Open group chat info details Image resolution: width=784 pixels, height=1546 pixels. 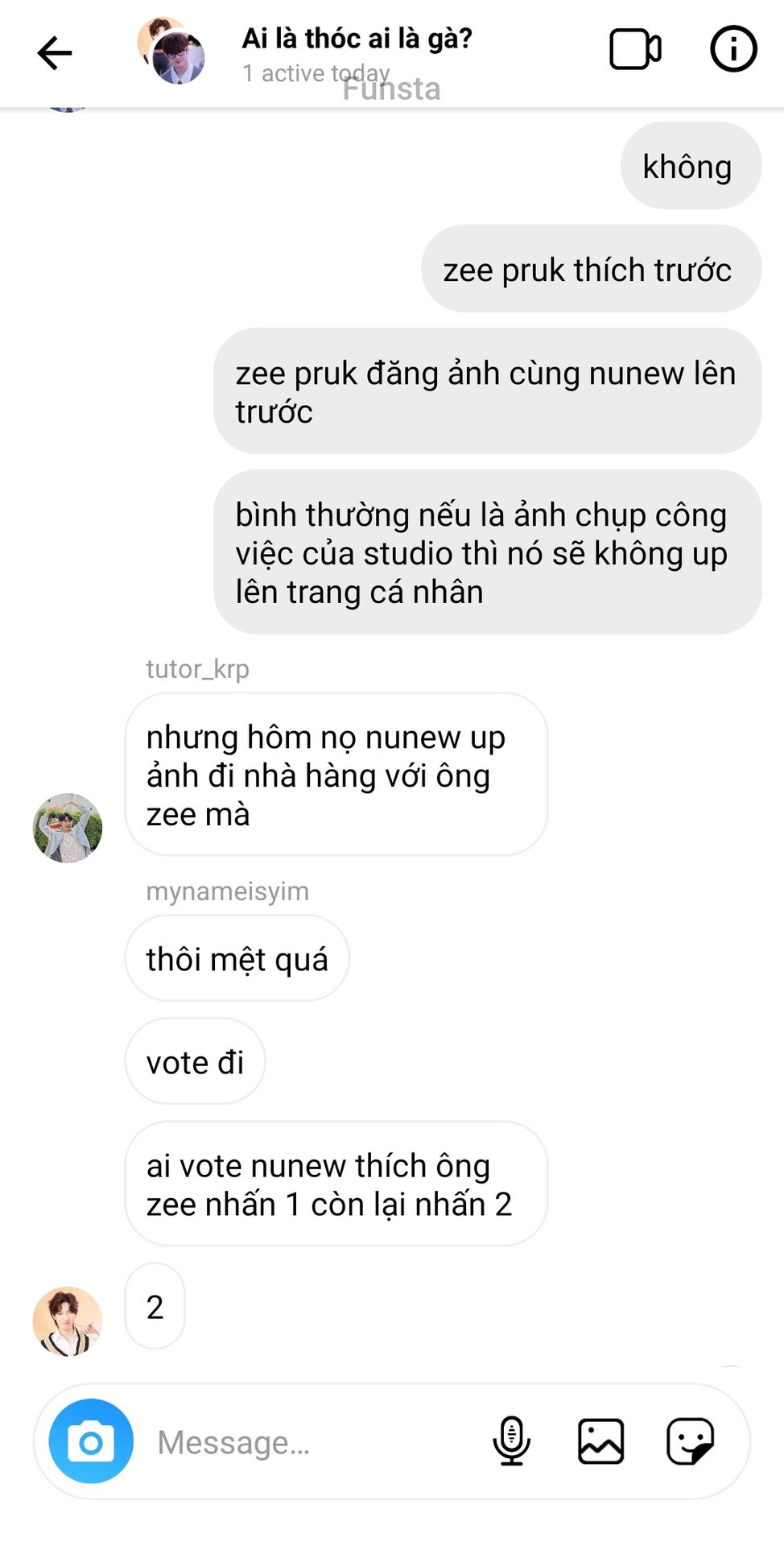pyautogui.click(x=733, y=49)
